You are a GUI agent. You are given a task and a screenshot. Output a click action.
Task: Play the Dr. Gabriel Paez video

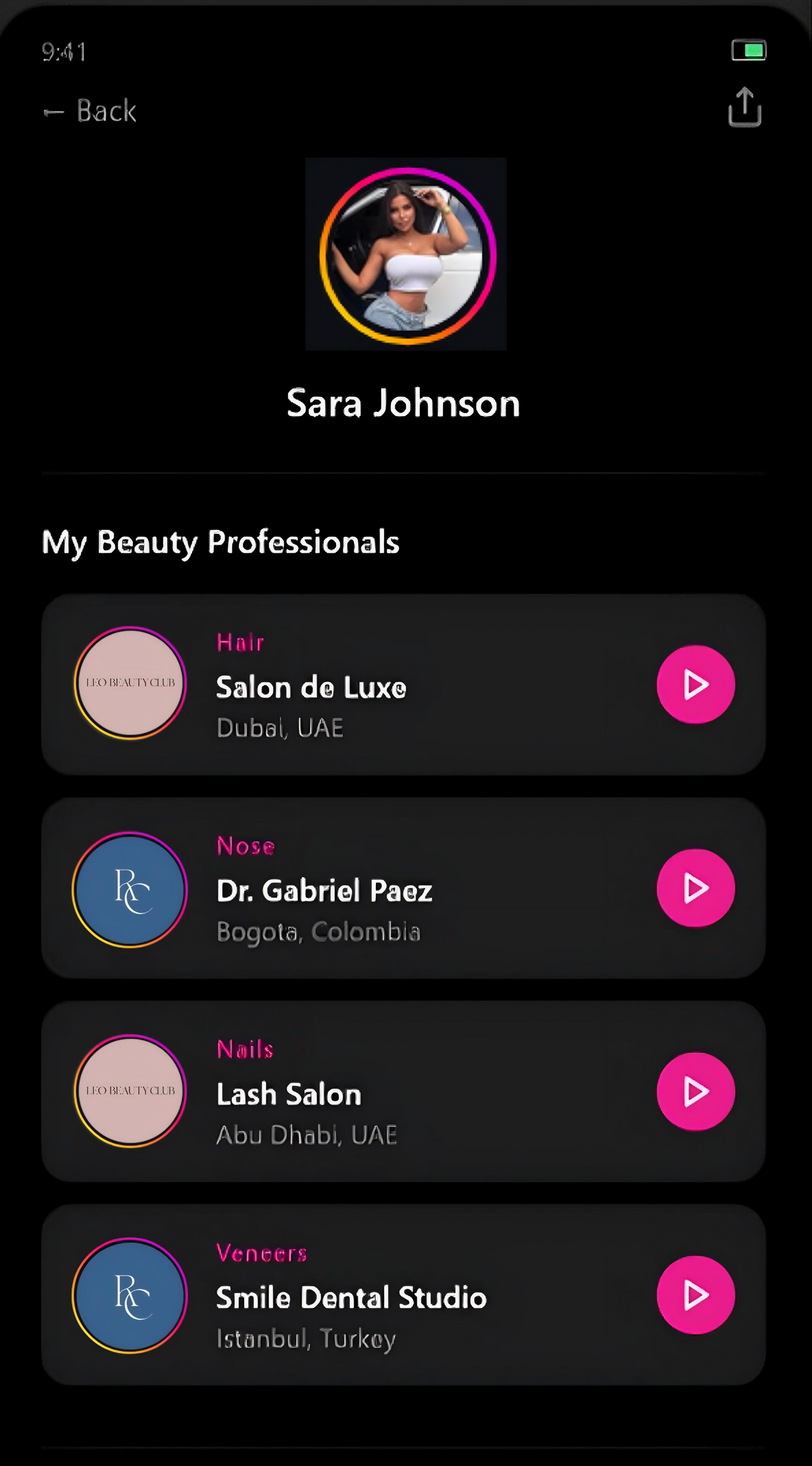(696, 888)
